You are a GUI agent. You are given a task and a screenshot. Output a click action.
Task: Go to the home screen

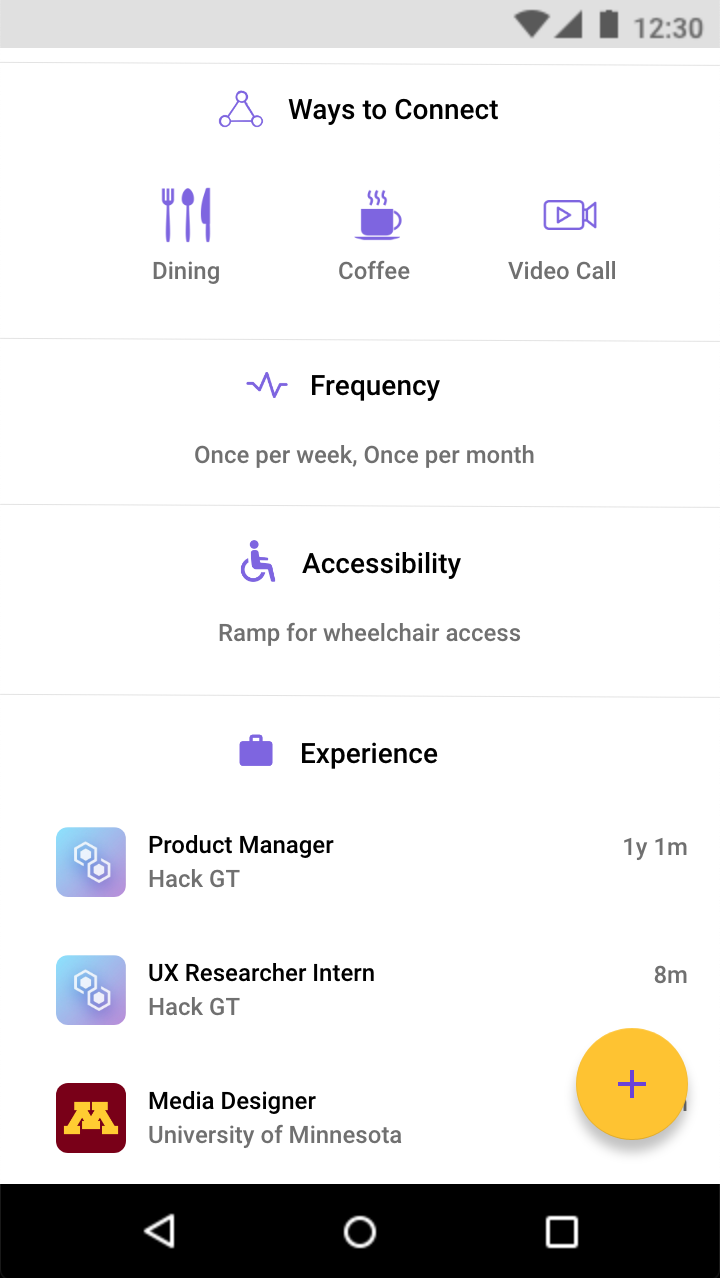360,1231
